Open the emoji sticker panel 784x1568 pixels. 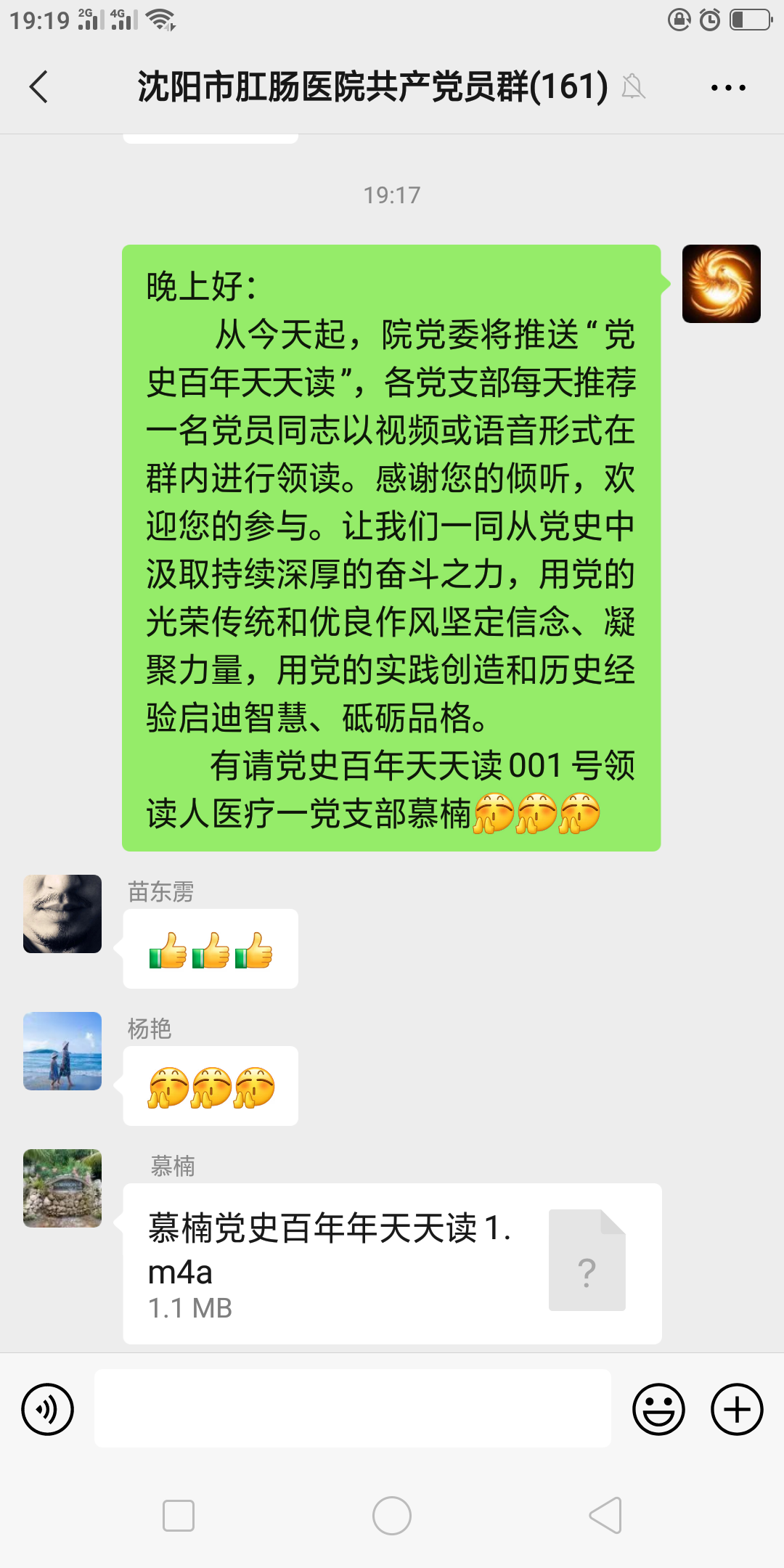pos(658,1409)
